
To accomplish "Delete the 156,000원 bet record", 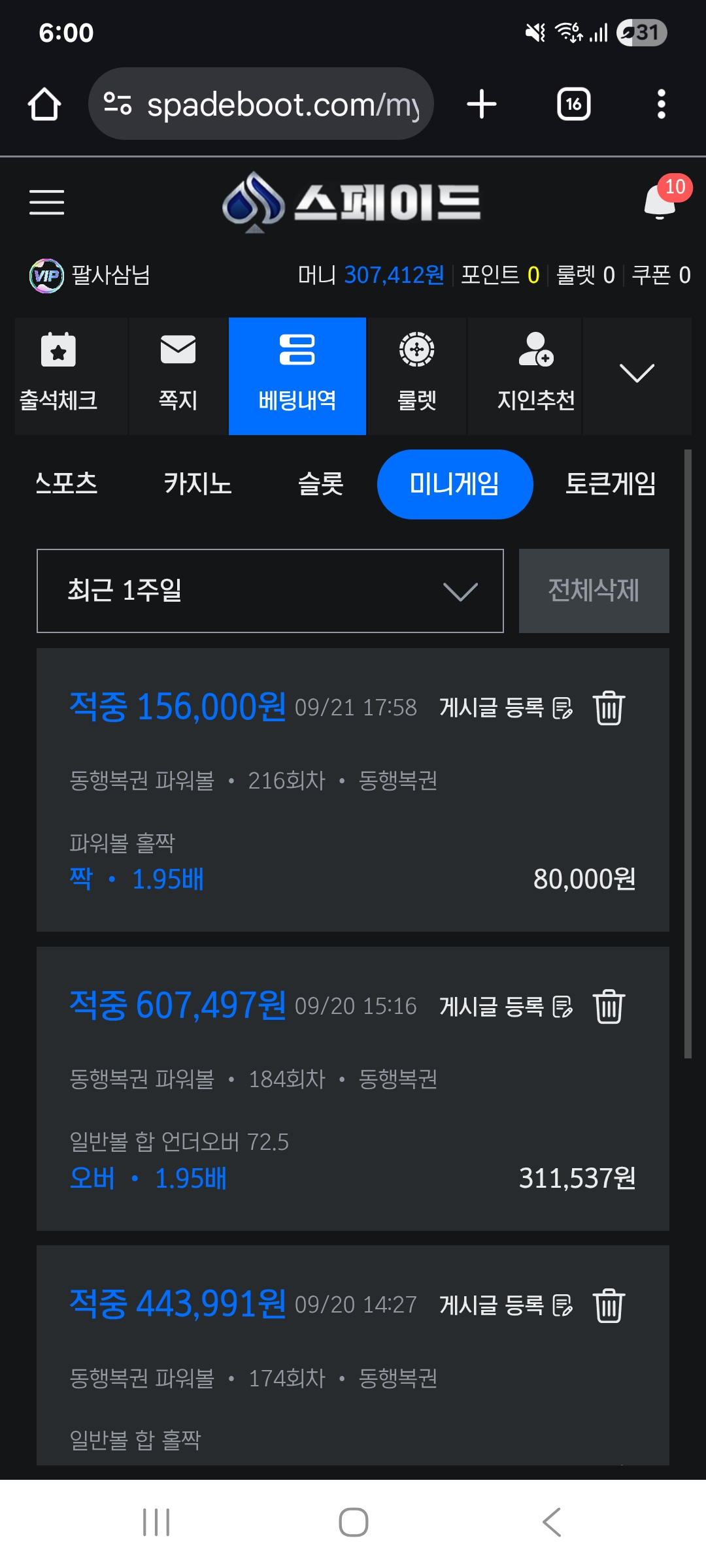I will (x=609, y=708).
